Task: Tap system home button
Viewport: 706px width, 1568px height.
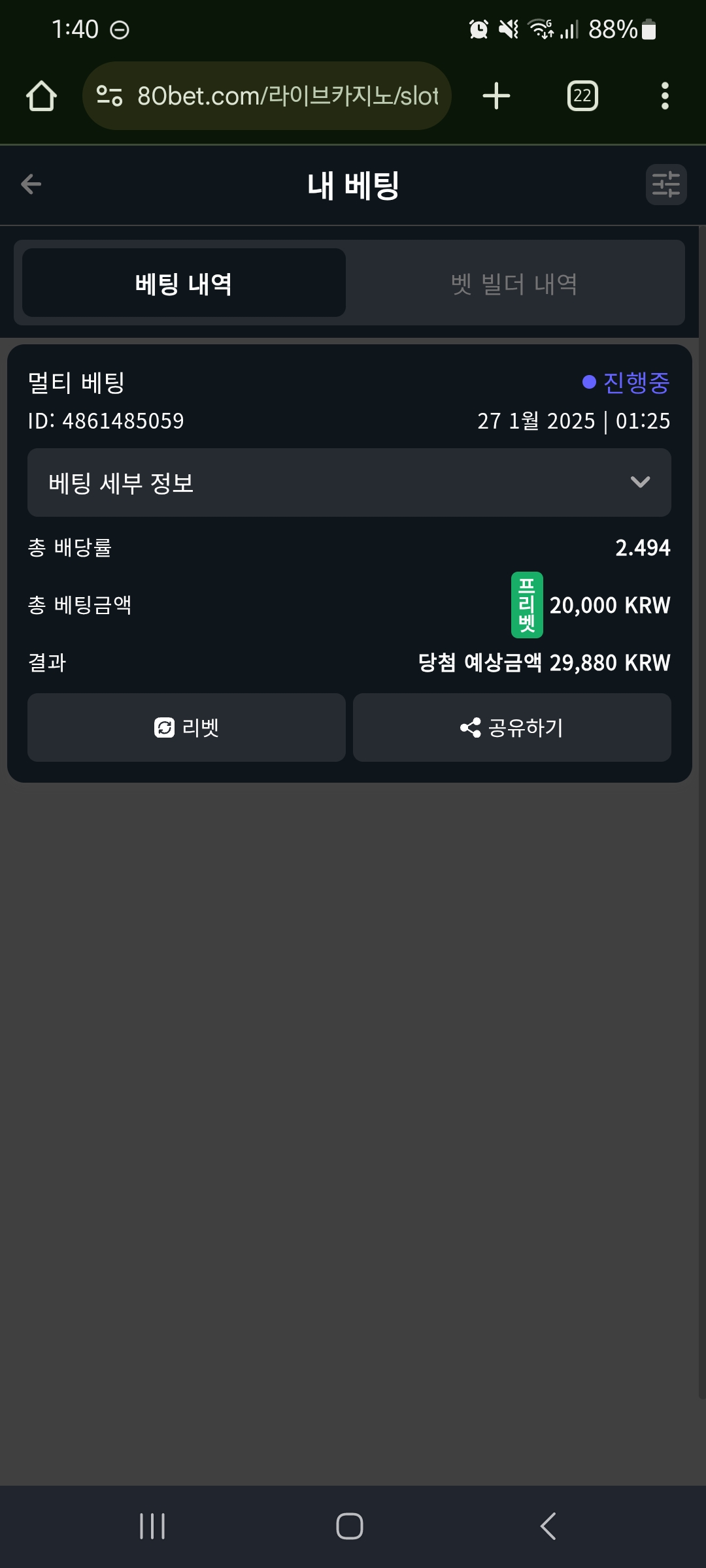Action: pos(350,1526)
